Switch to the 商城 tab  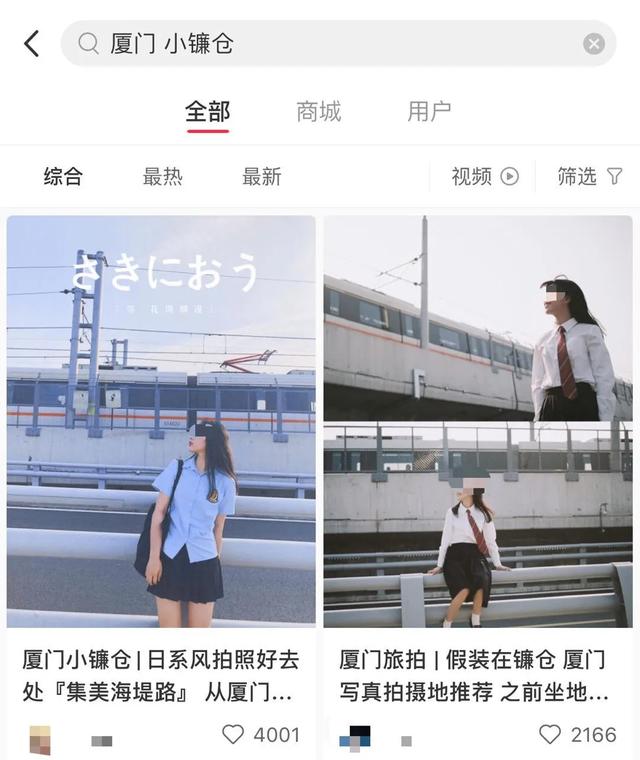point(319,112)
